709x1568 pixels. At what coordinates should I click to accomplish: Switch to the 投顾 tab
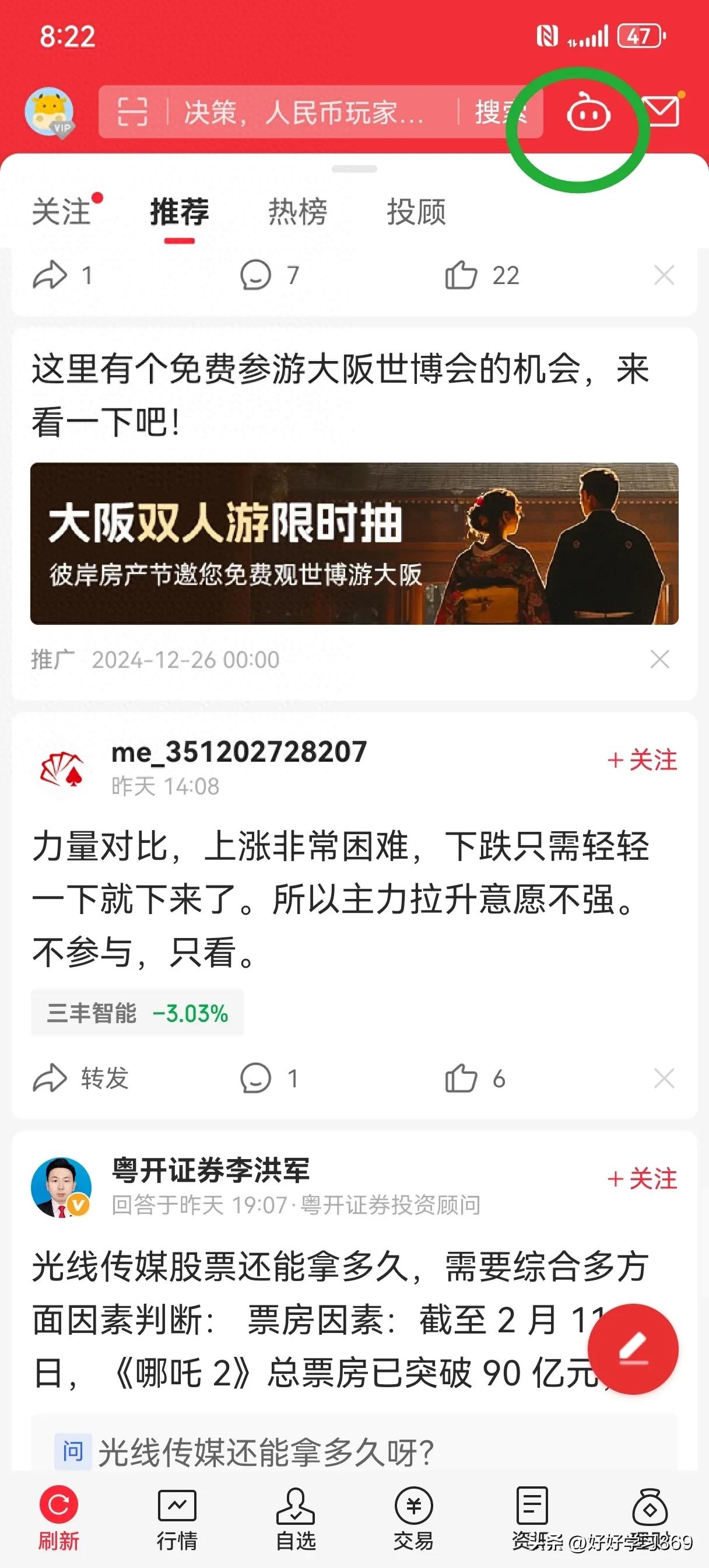coord(416,212)
